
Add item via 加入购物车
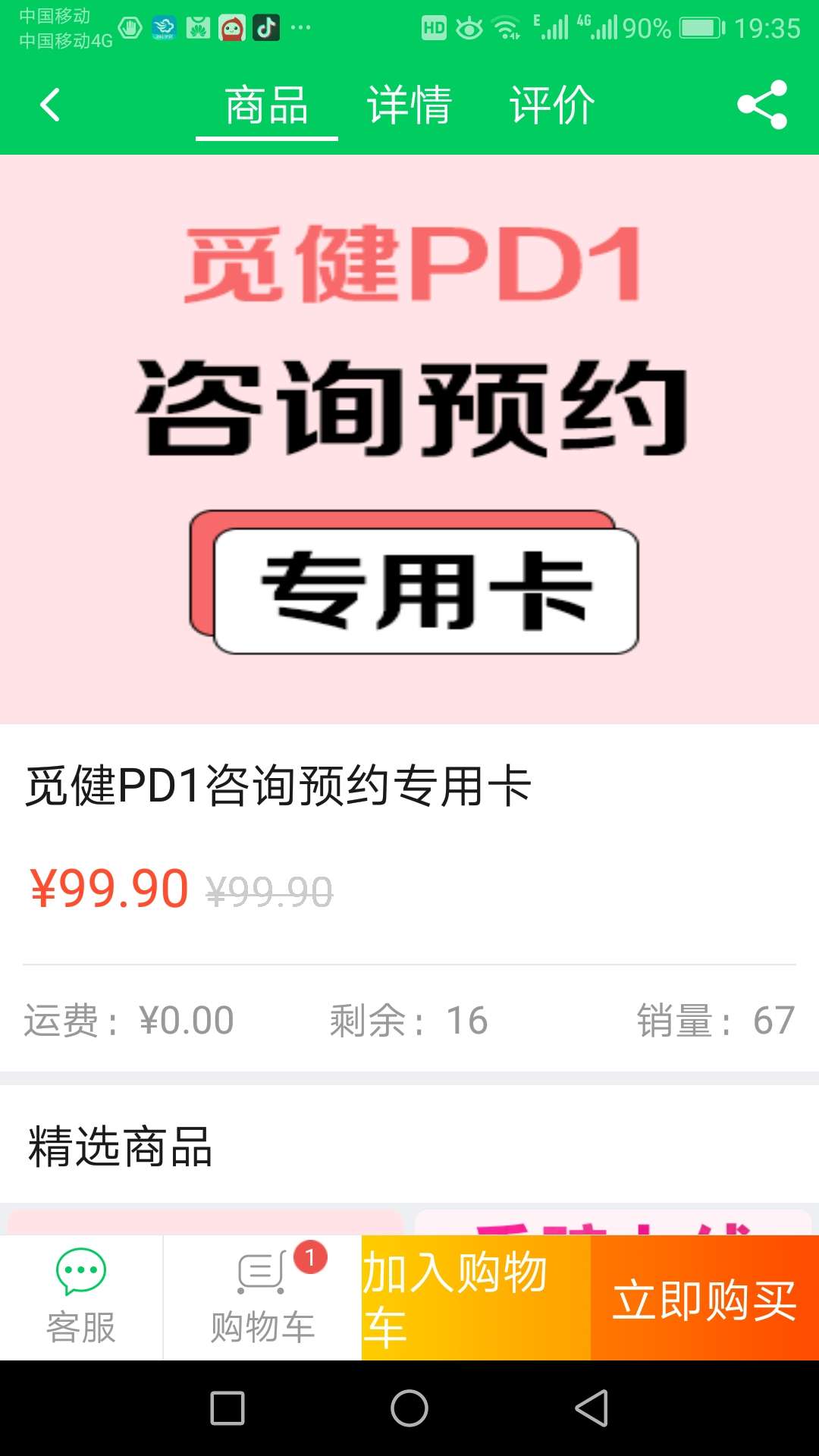[475, 1297]
